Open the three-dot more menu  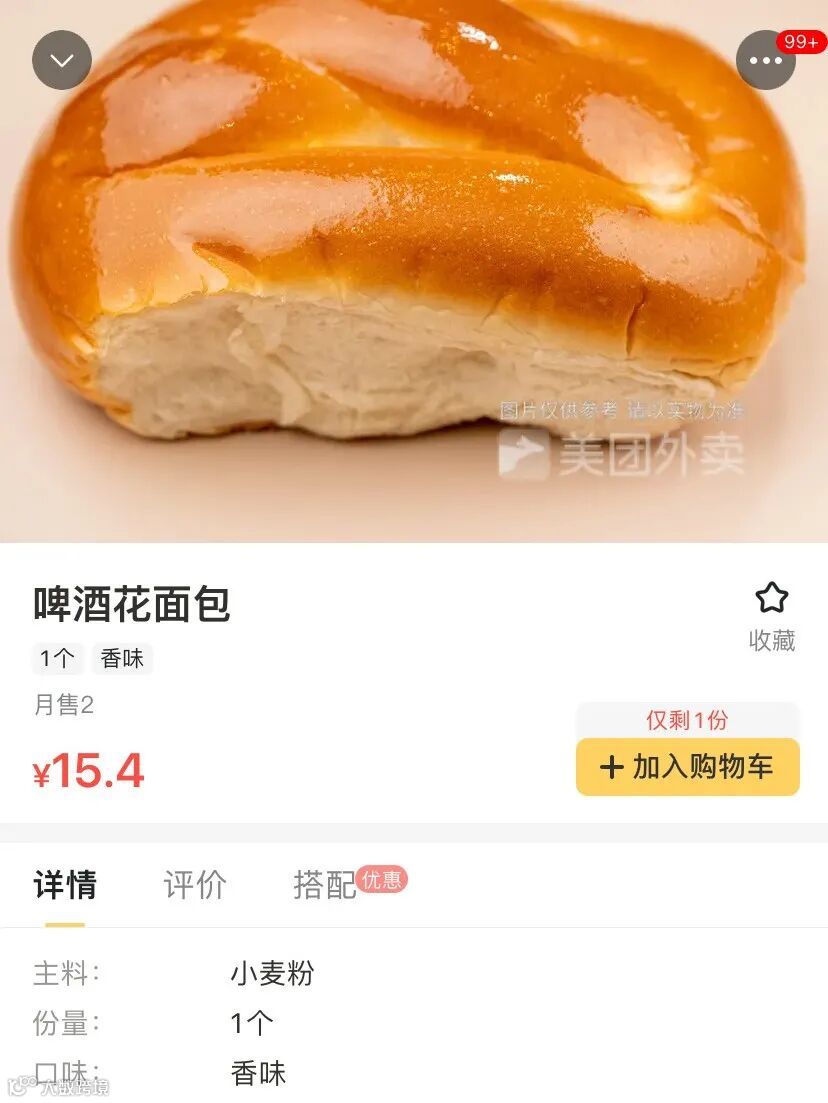[766, 60]
